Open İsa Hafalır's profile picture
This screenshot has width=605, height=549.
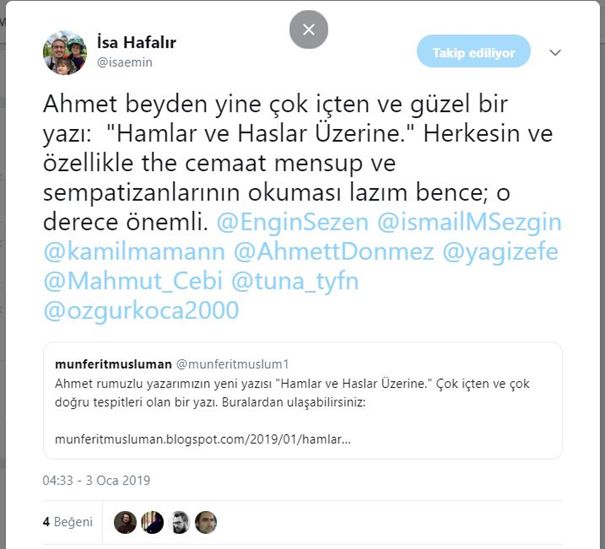pos(64,52)
